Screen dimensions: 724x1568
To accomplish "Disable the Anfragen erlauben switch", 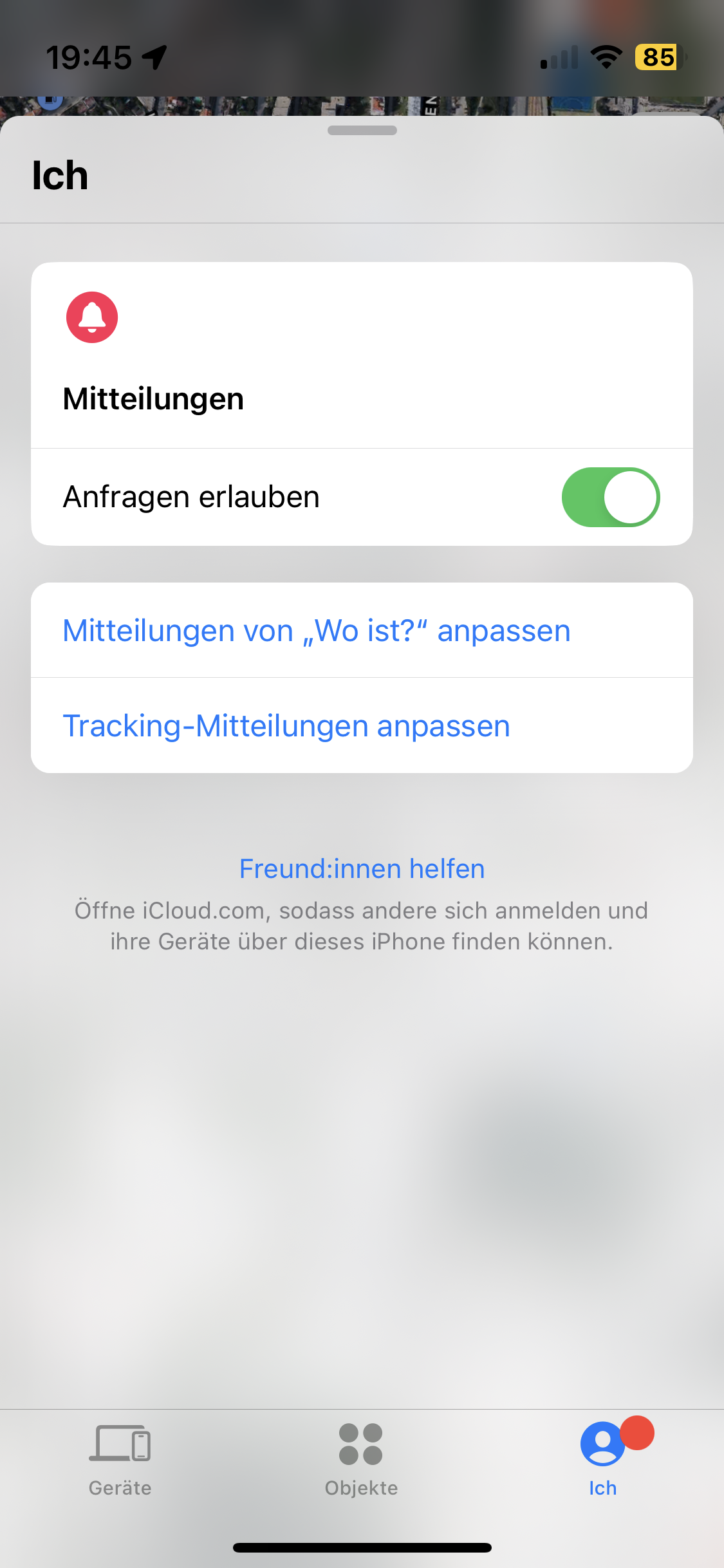I will coord(610,497).
